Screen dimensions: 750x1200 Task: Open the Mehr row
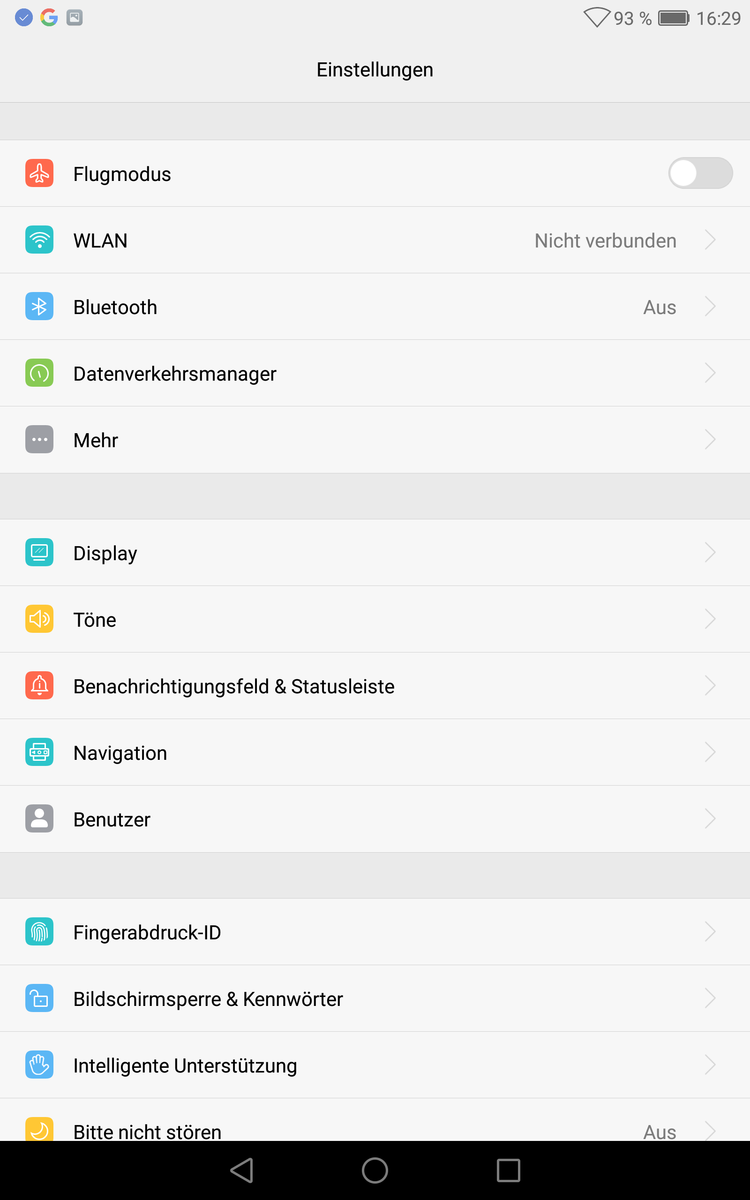375,440
